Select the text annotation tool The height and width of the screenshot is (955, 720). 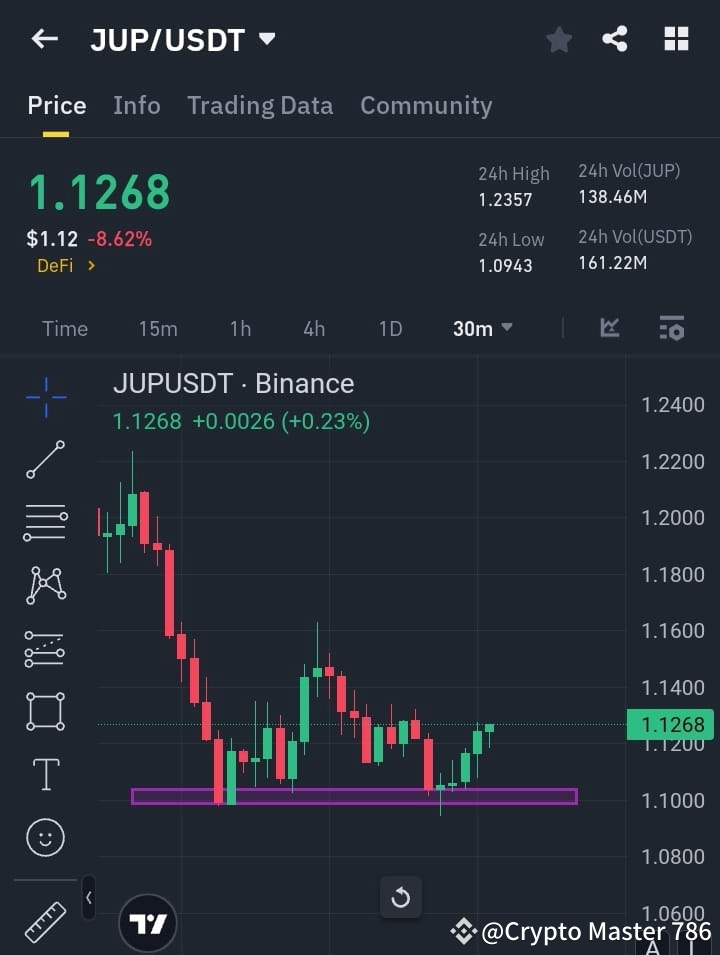[x=45, y=773]
